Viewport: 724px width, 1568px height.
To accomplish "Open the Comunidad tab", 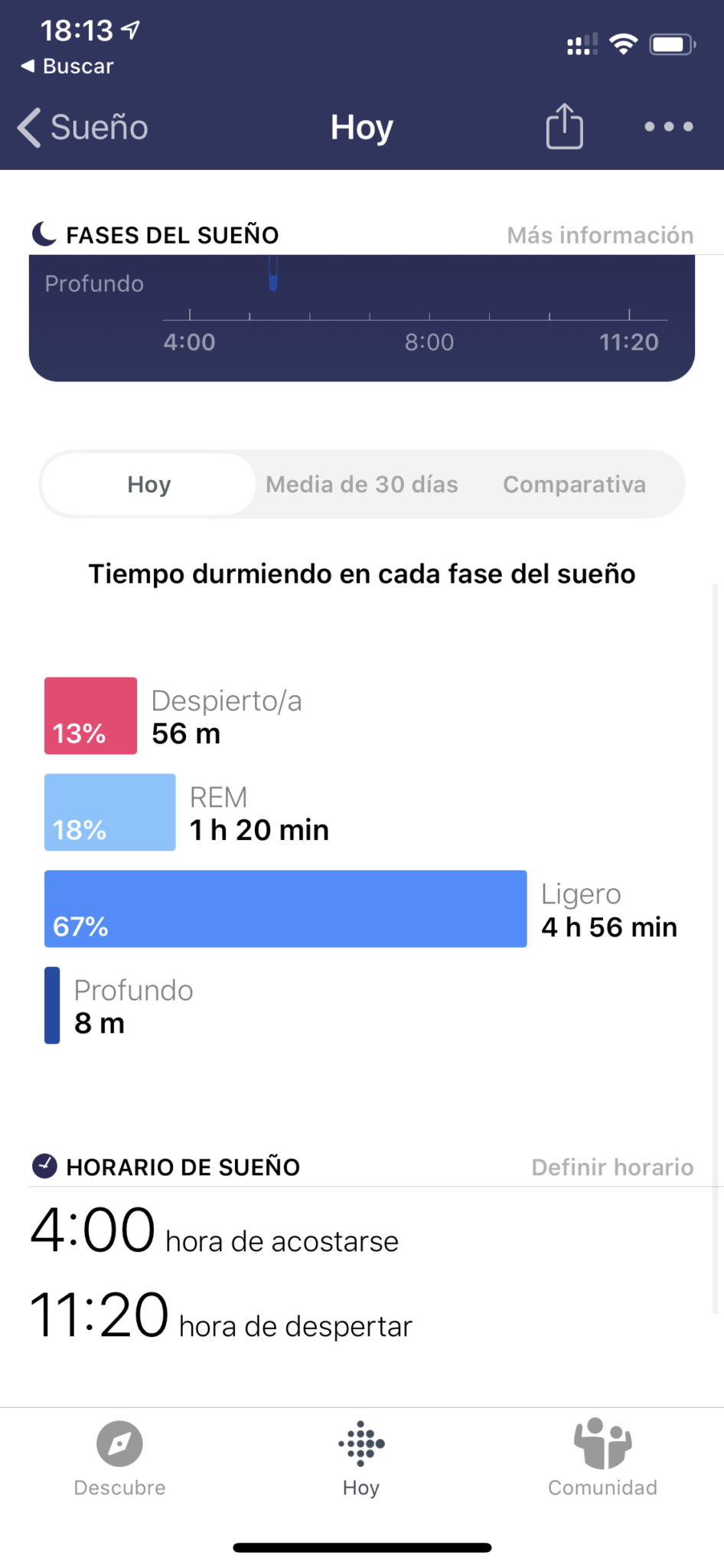I will [602, 1459].
